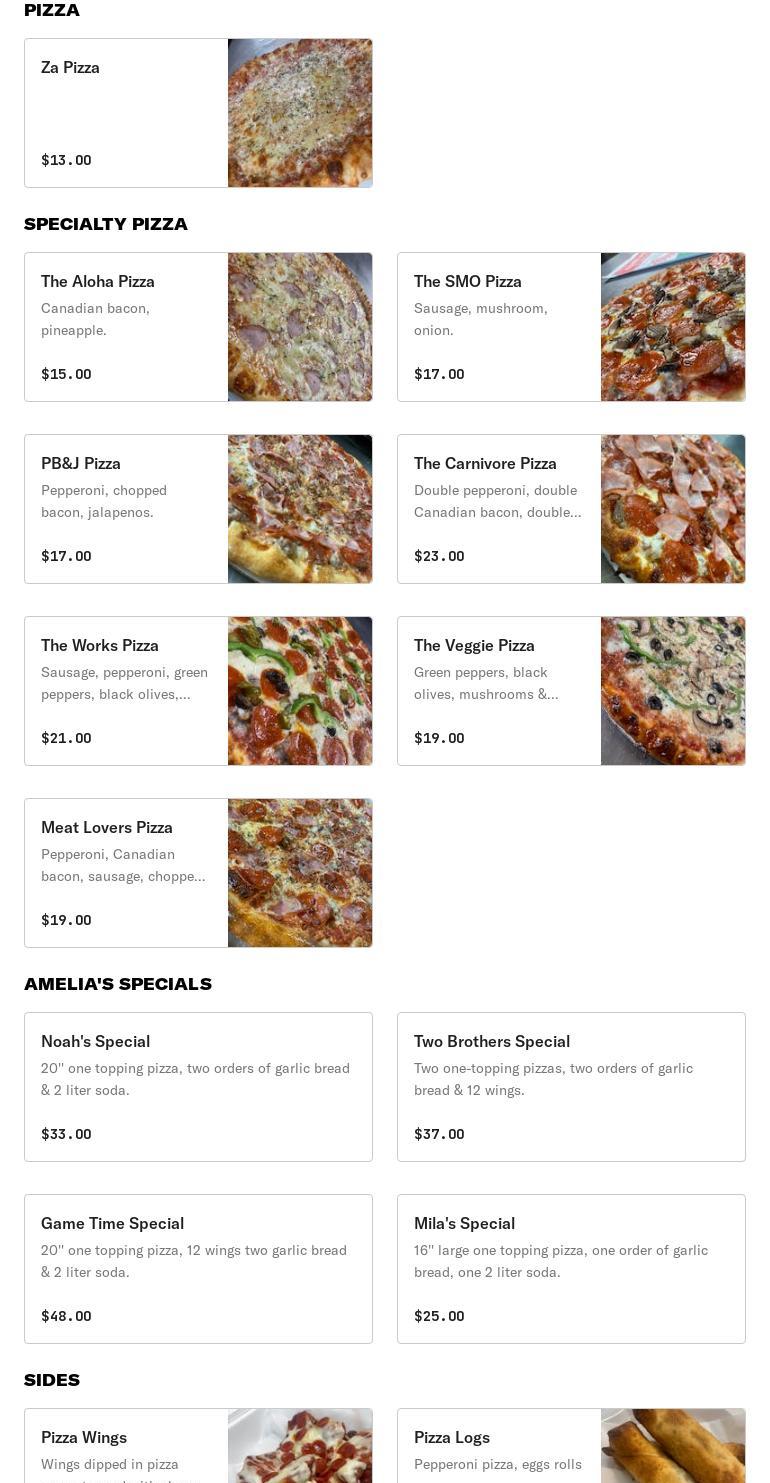Select The Veggie Pizza
The image size is (770, 1483).
(571, 691)
